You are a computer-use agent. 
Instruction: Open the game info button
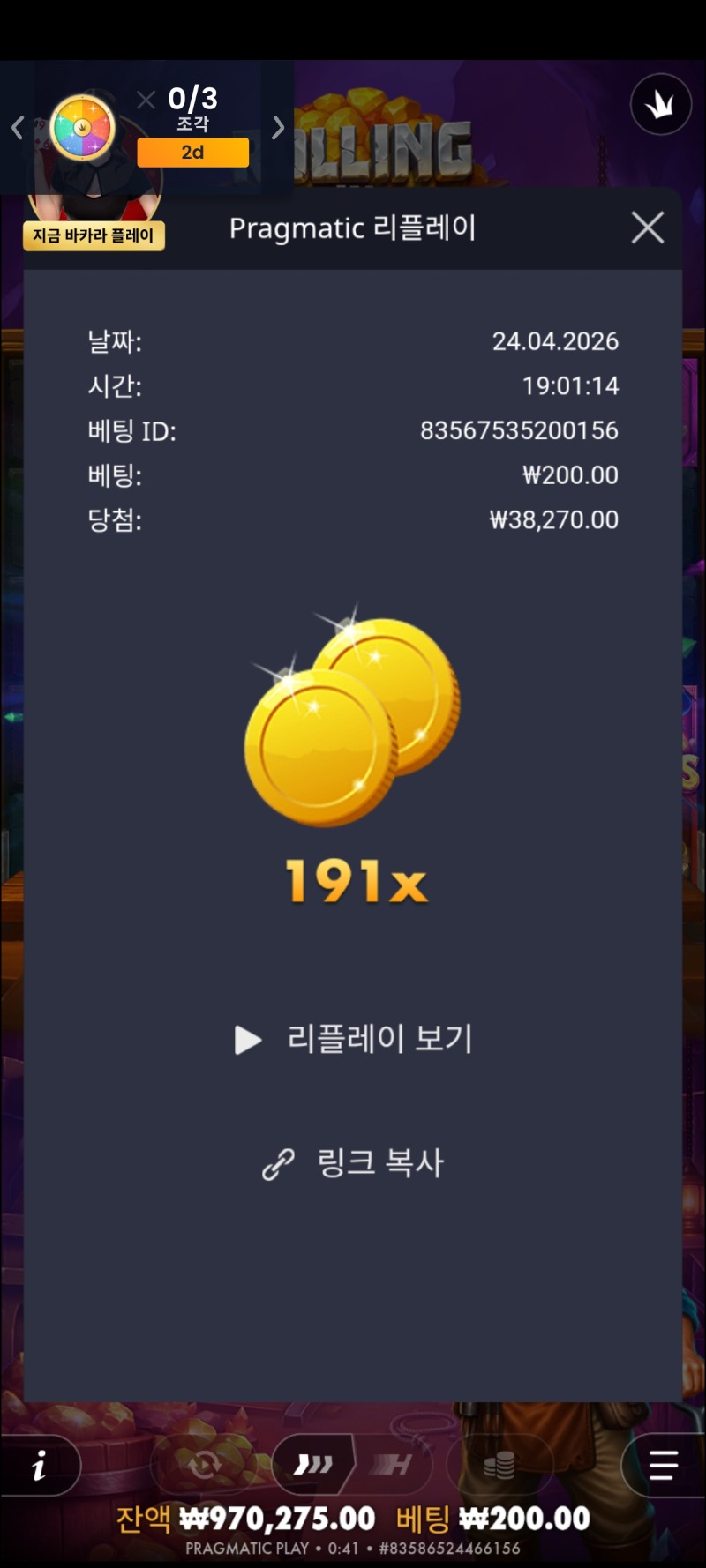(39, 1466)
